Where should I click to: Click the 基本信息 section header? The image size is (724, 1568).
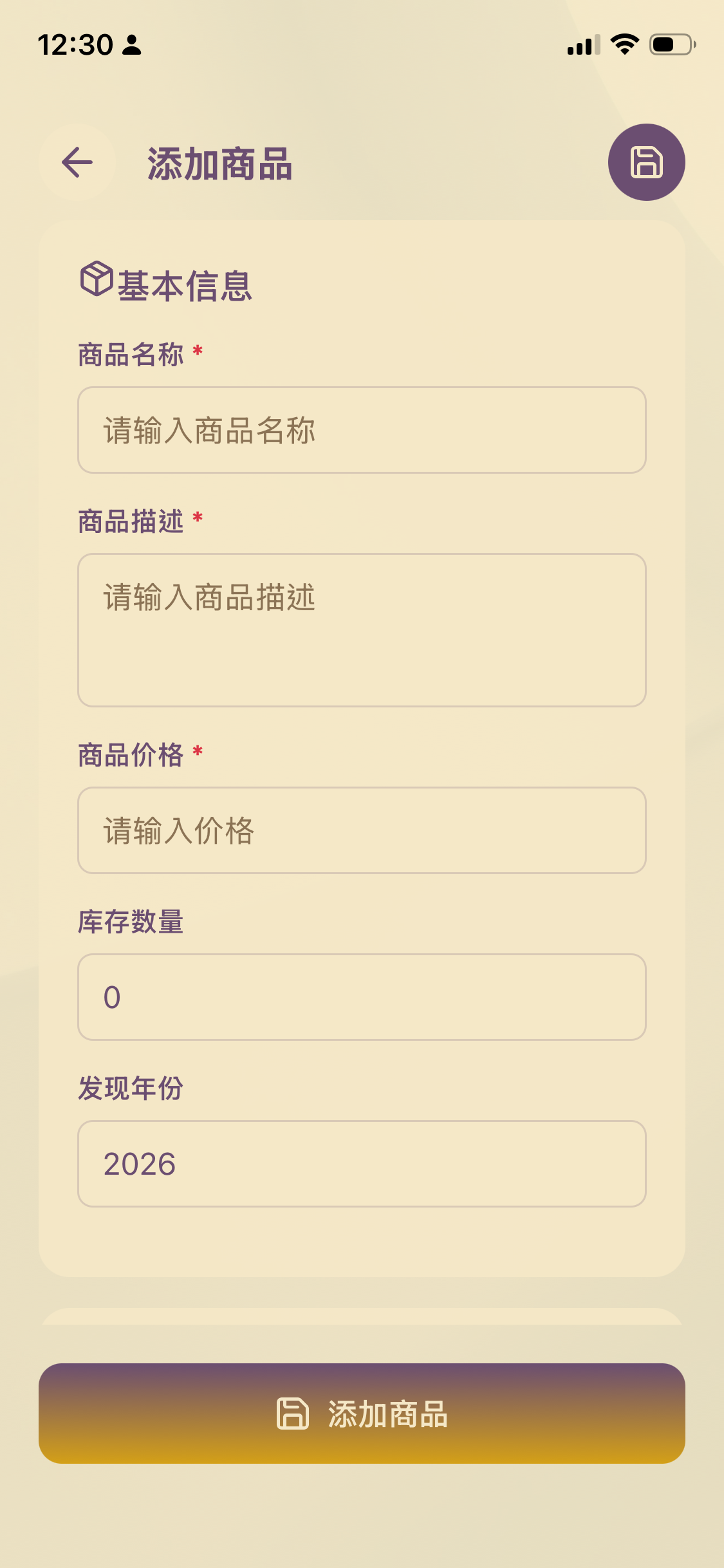[x=184, y=283]
